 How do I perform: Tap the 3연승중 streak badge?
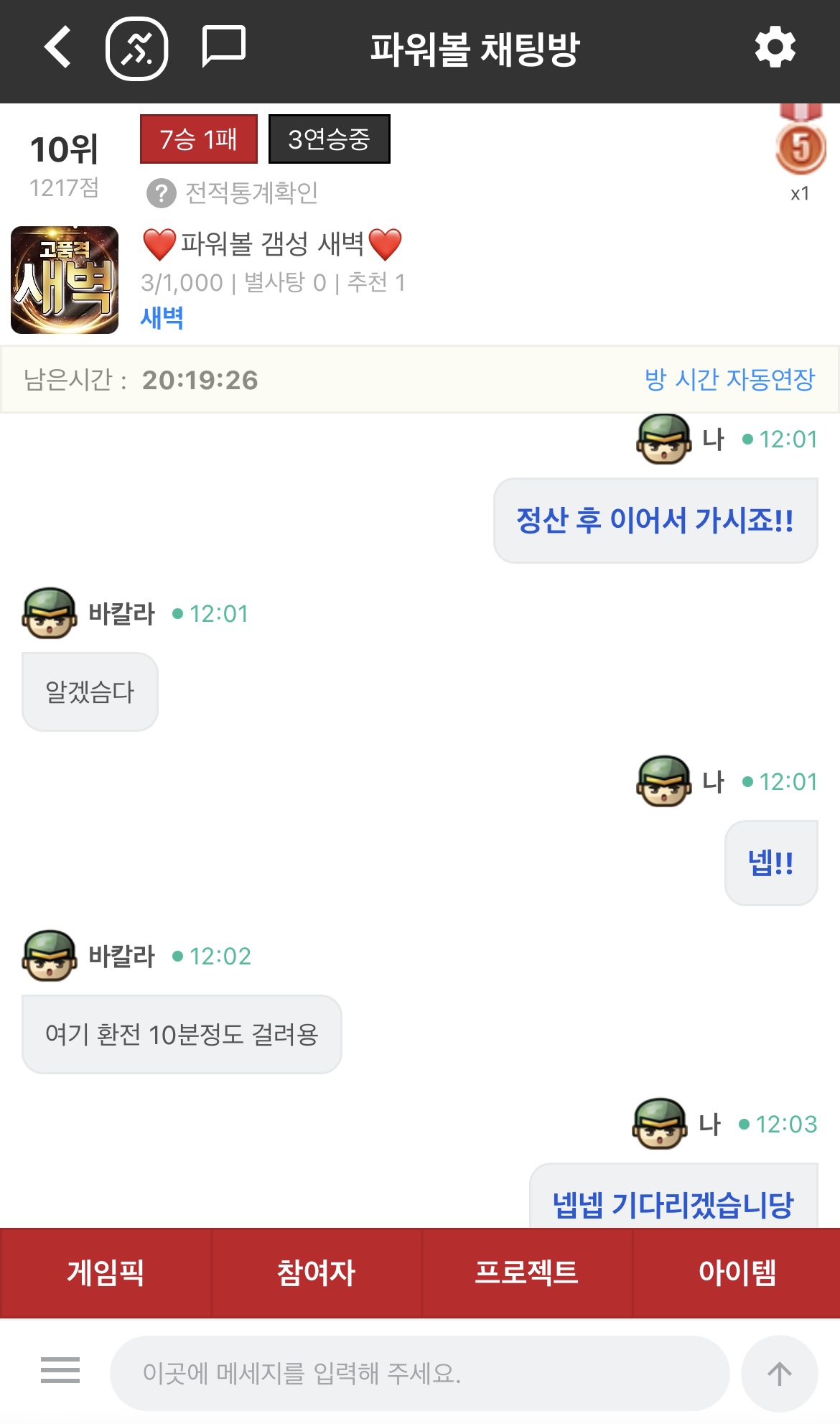coord(329,139)
